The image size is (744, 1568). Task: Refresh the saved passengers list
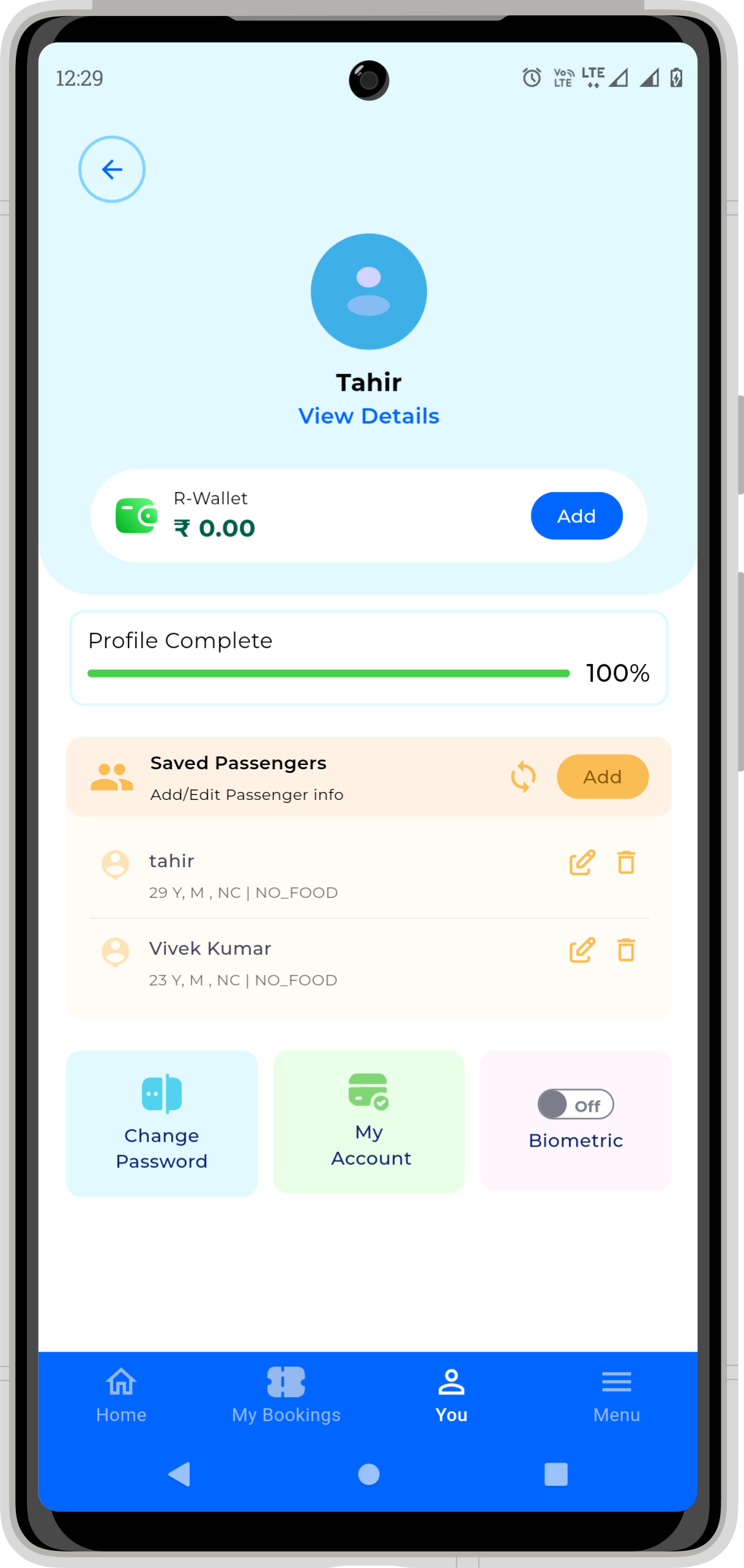coord(523,777)
